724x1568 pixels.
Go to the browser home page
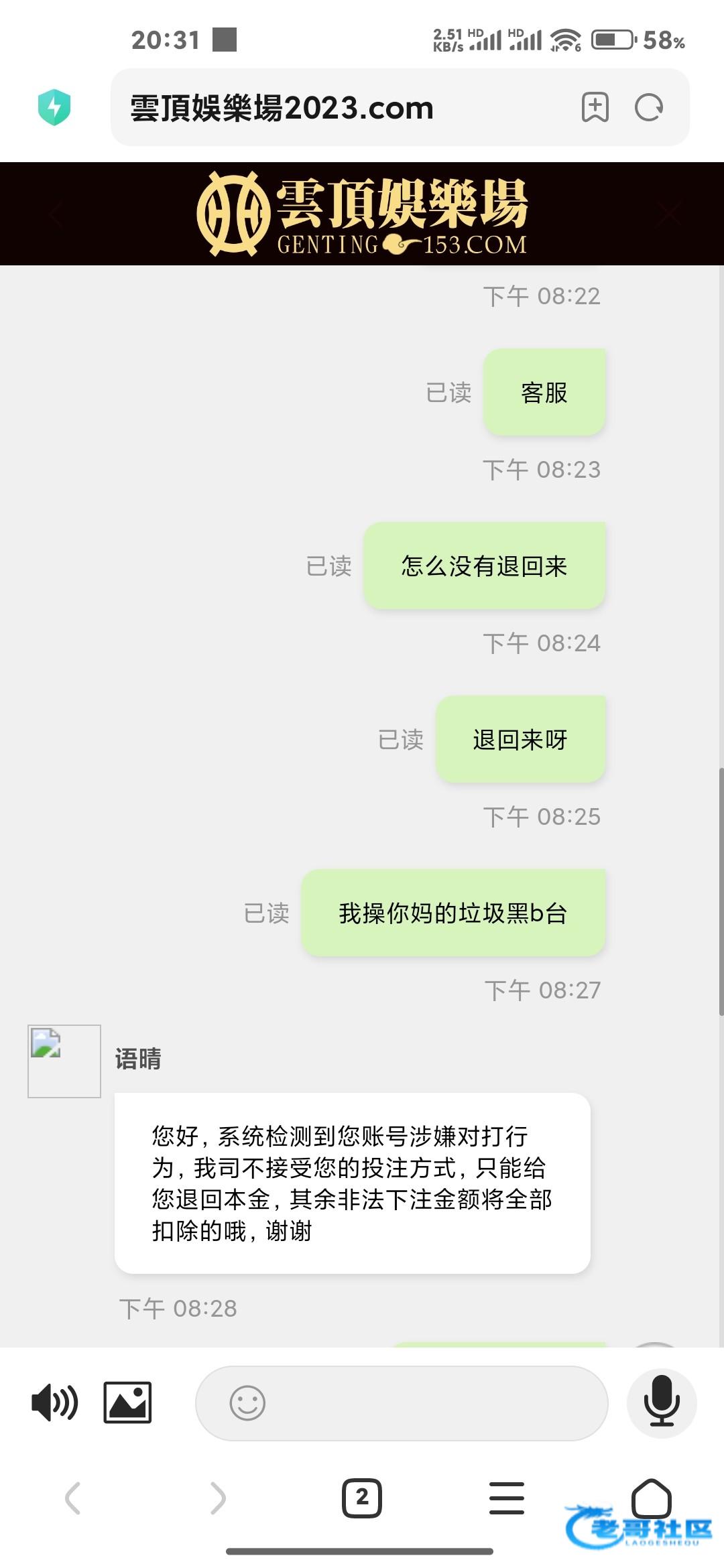click(651, 1496)
